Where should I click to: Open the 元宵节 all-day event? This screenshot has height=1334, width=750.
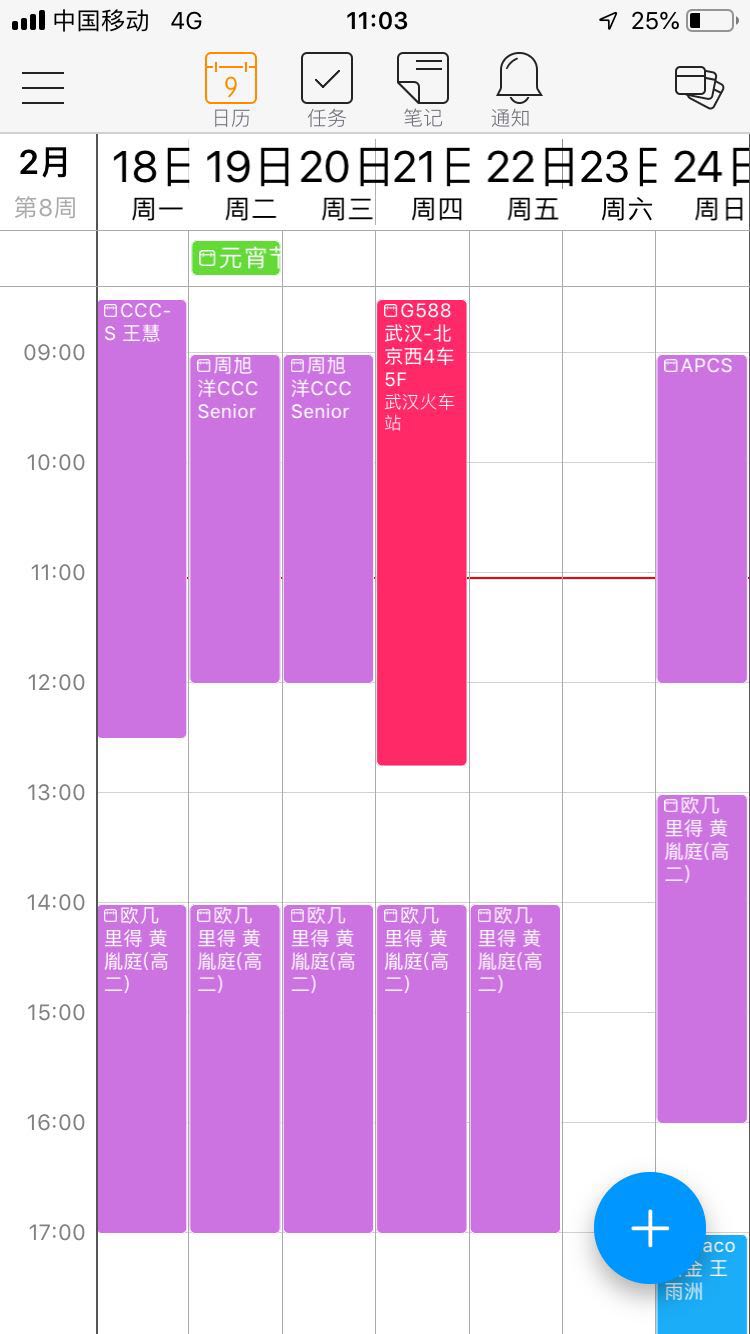pyautogui.click(x=236, y=258)
